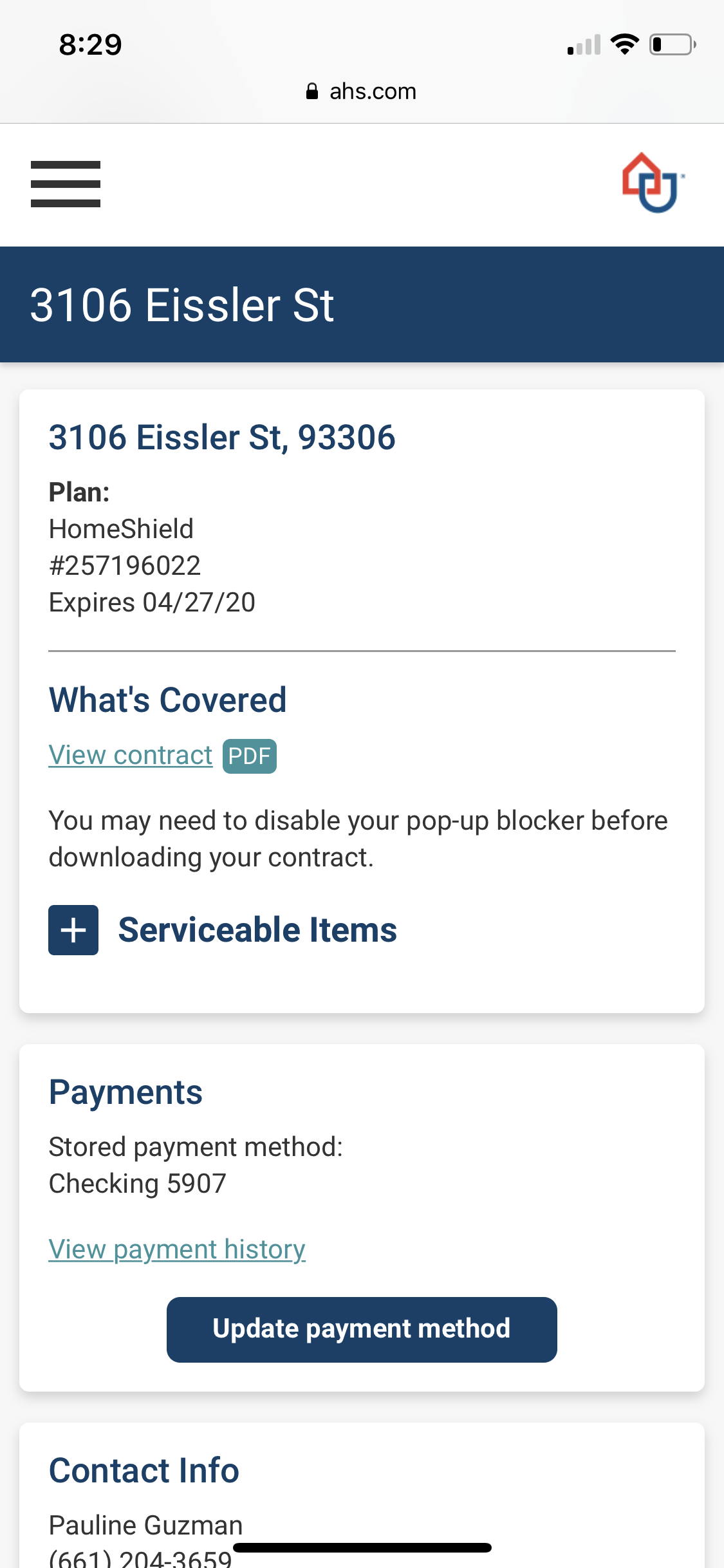Tap the stored payment method Checking 5907
Screen dimensions: 724x1568
pyautogui.click(x=137, y=1182)
